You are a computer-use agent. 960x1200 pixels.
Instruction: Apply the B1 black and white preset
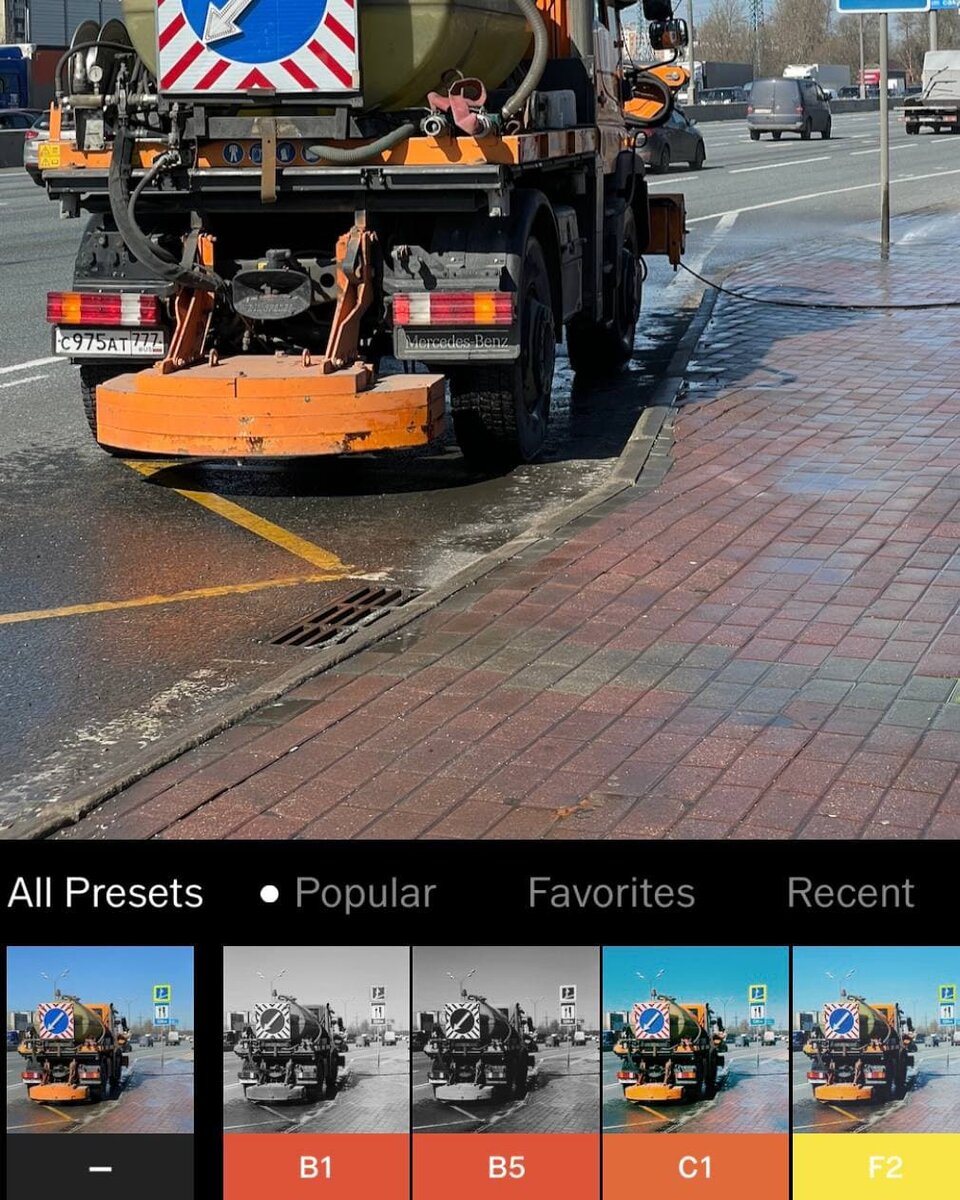(x=316, y=1070)
